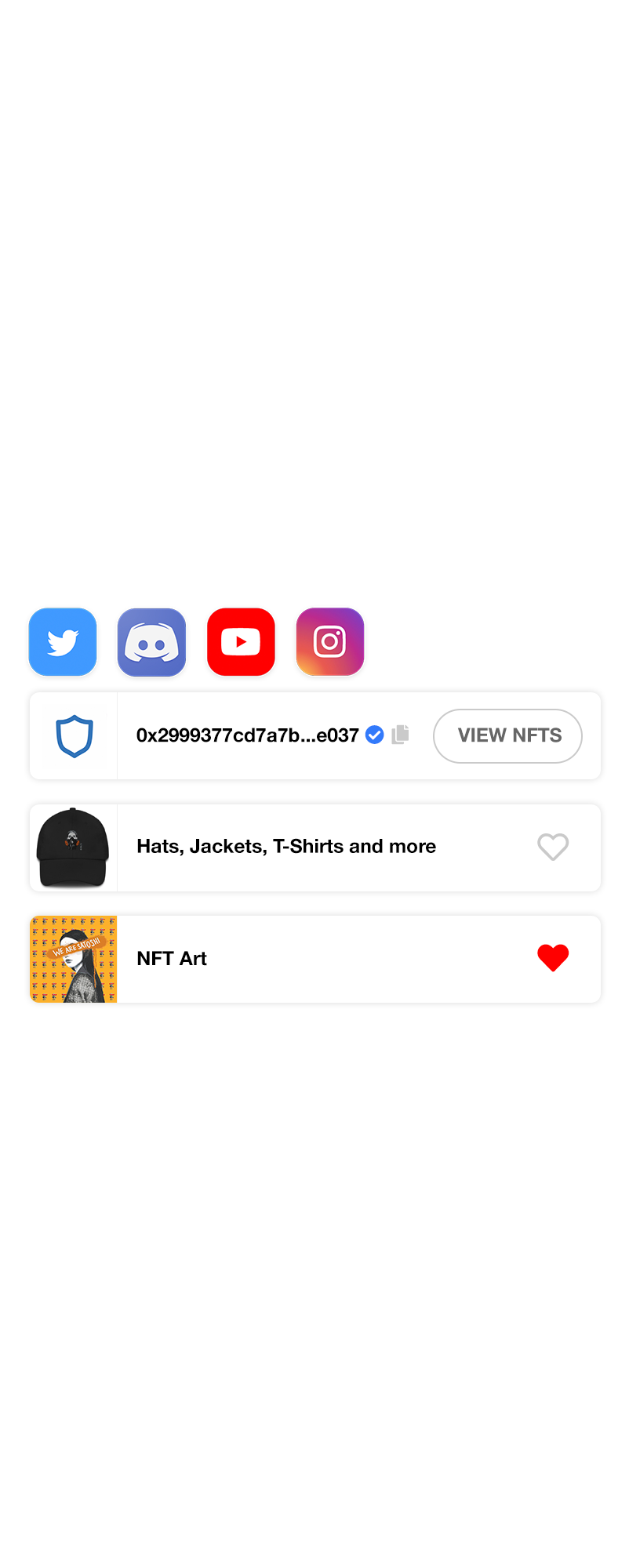Viewport: 629px width, 1568px height.
Task: Open the Twitter profile link
Action: click(63, 642)
